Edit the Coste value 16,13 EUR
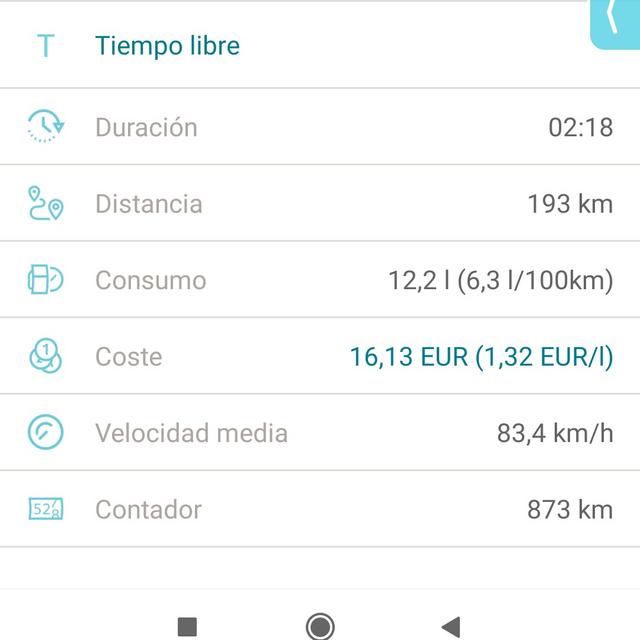The width and height of the screenshot is (640, 640). (x=480, y=357)
